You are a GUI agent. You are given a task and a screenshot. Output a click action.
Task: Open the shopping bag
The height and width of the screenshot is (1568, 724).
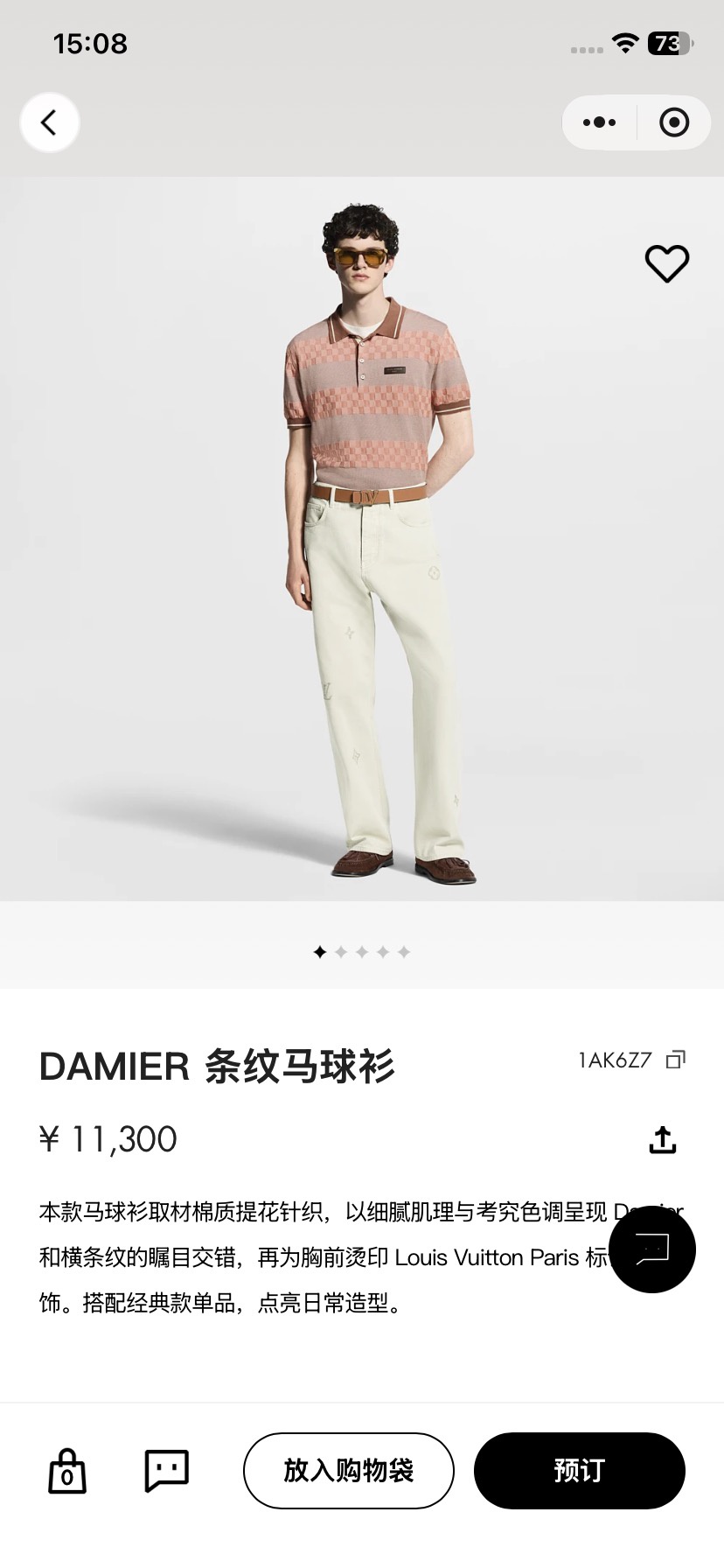coord(67,1470)
